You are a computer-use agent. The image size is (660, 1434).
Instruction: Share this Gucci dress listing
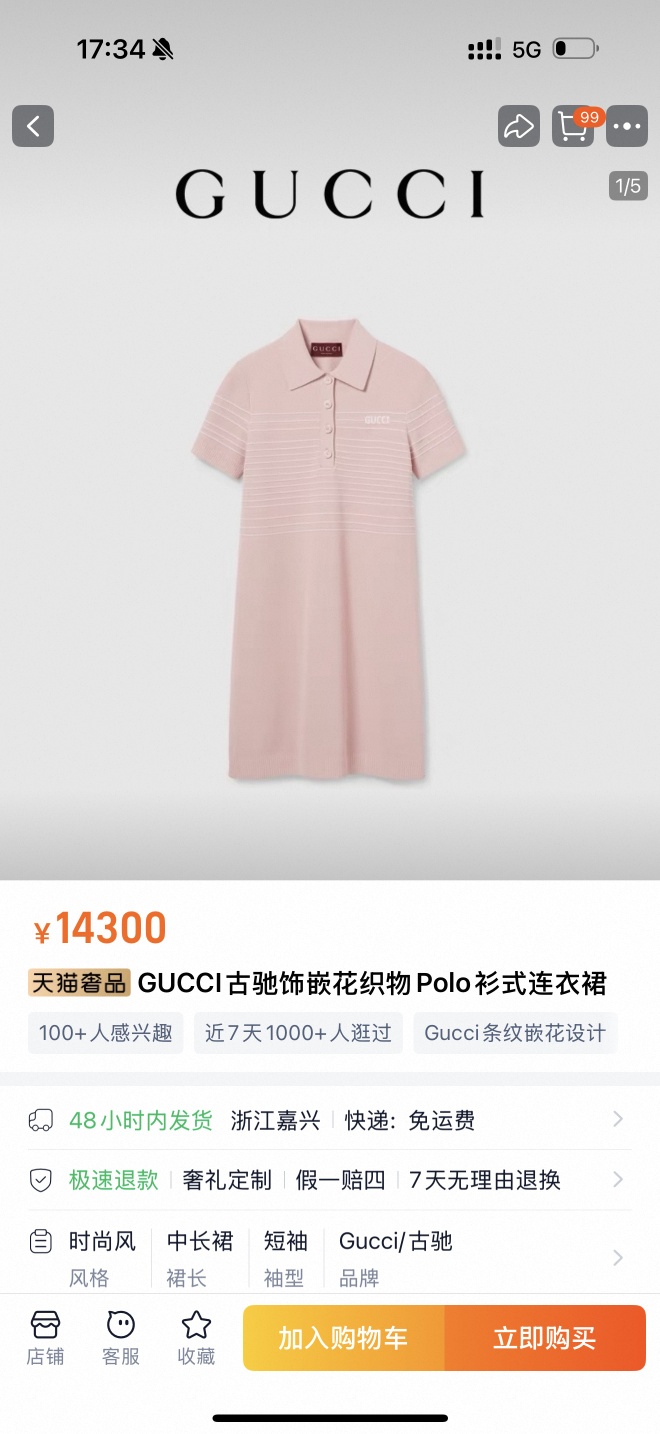518,127
